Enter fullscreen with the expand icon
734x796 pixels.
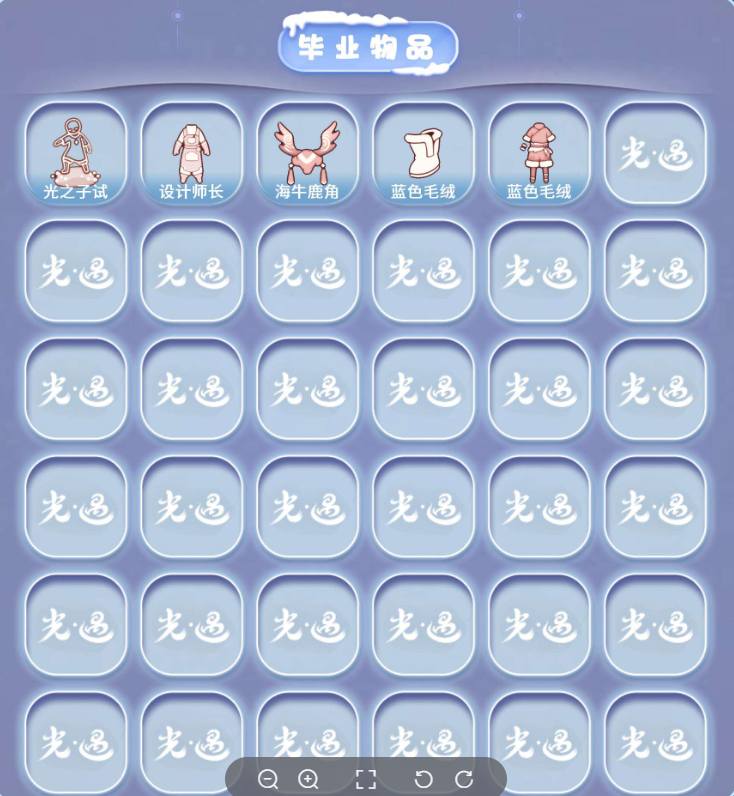367,777
